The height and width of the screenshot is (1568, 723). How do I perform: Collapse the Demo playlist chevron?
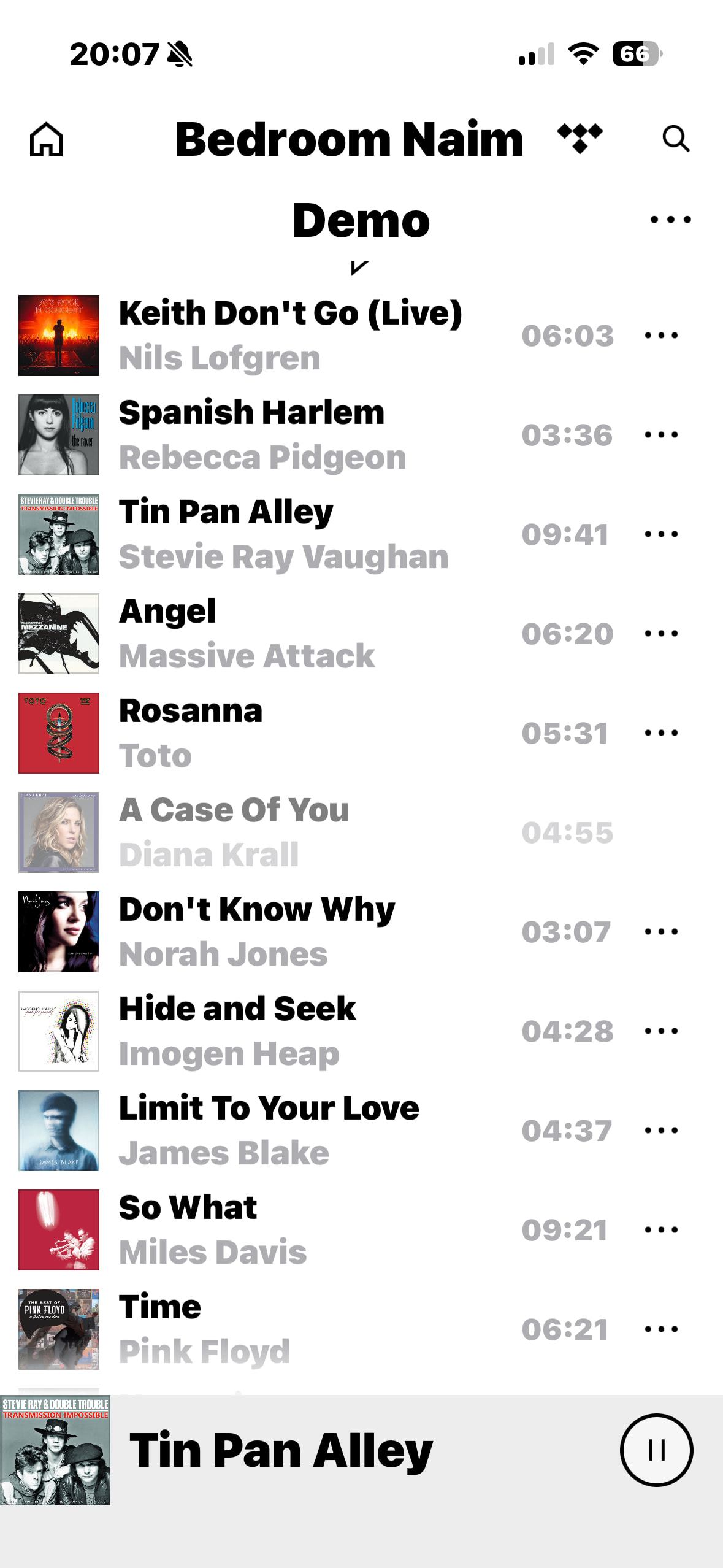tap(360, 267)
